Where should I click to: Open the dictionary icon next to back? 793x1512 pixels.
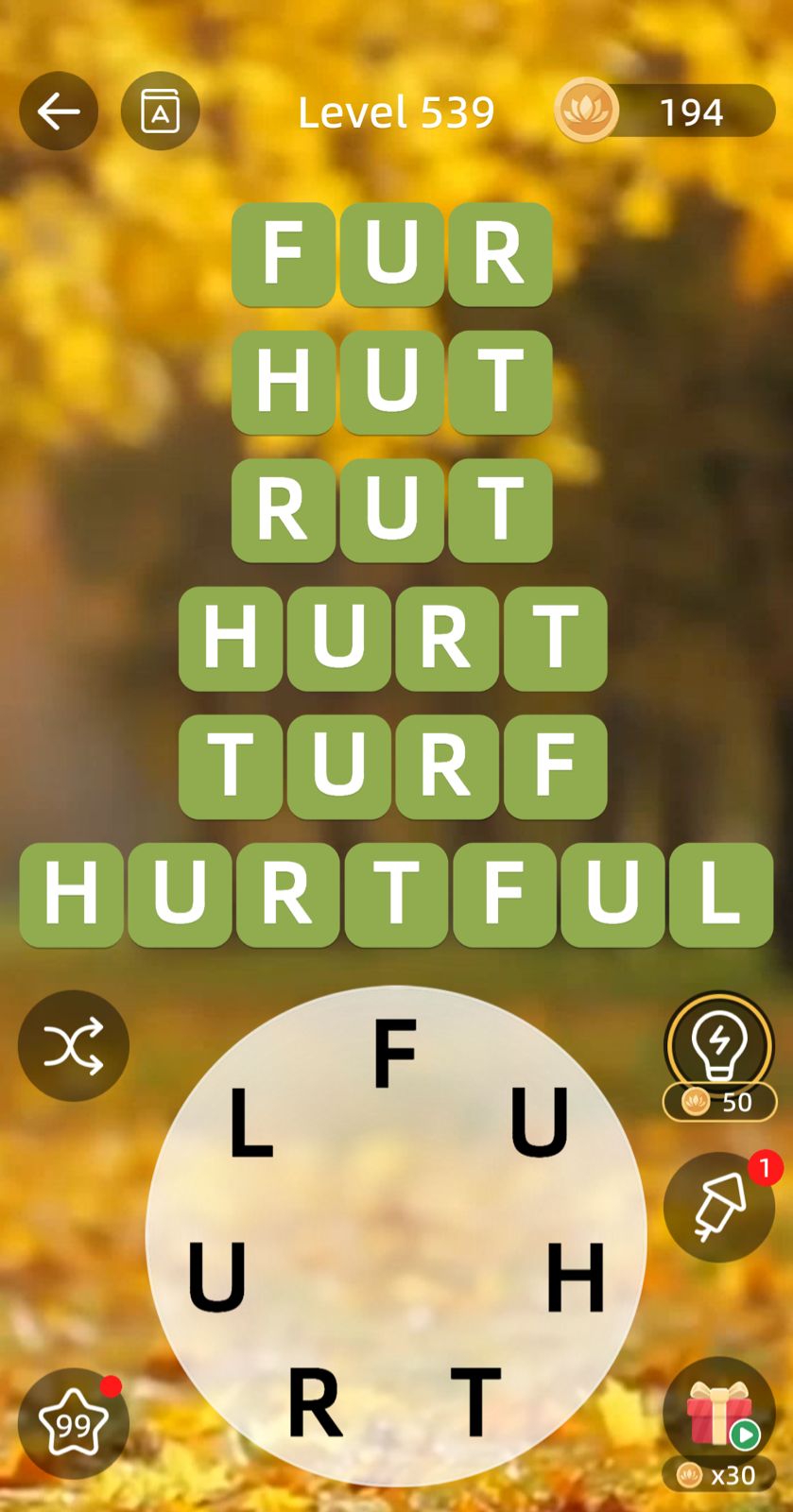click(160, 112)
